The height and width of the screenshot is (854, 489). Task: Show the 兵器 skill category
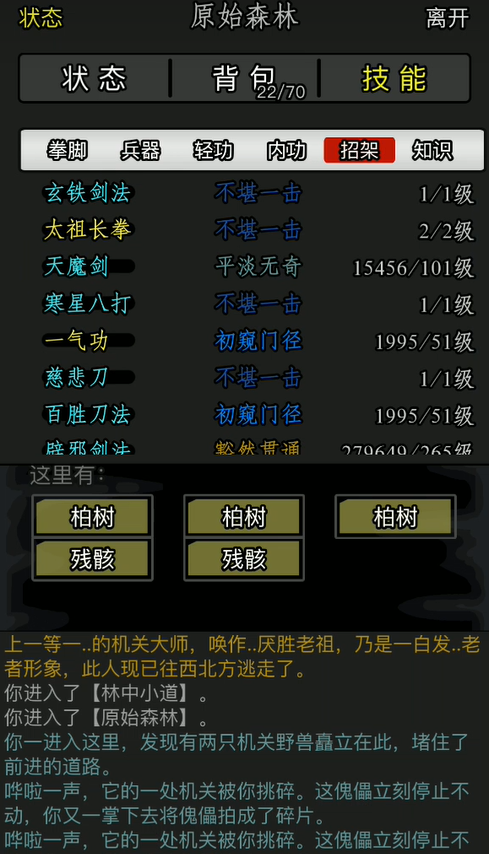[140, 150]
